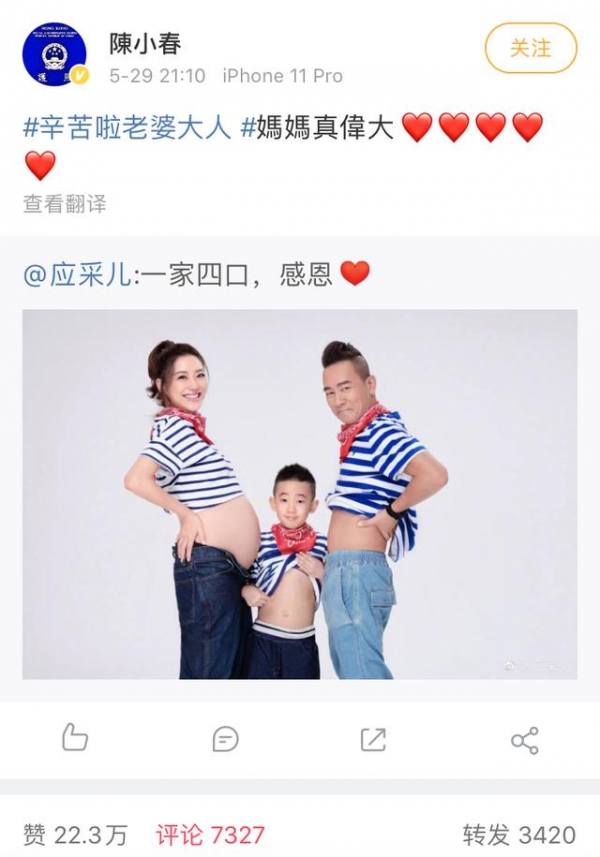
Task: Open the comment icon under the post
Action: 225,739
